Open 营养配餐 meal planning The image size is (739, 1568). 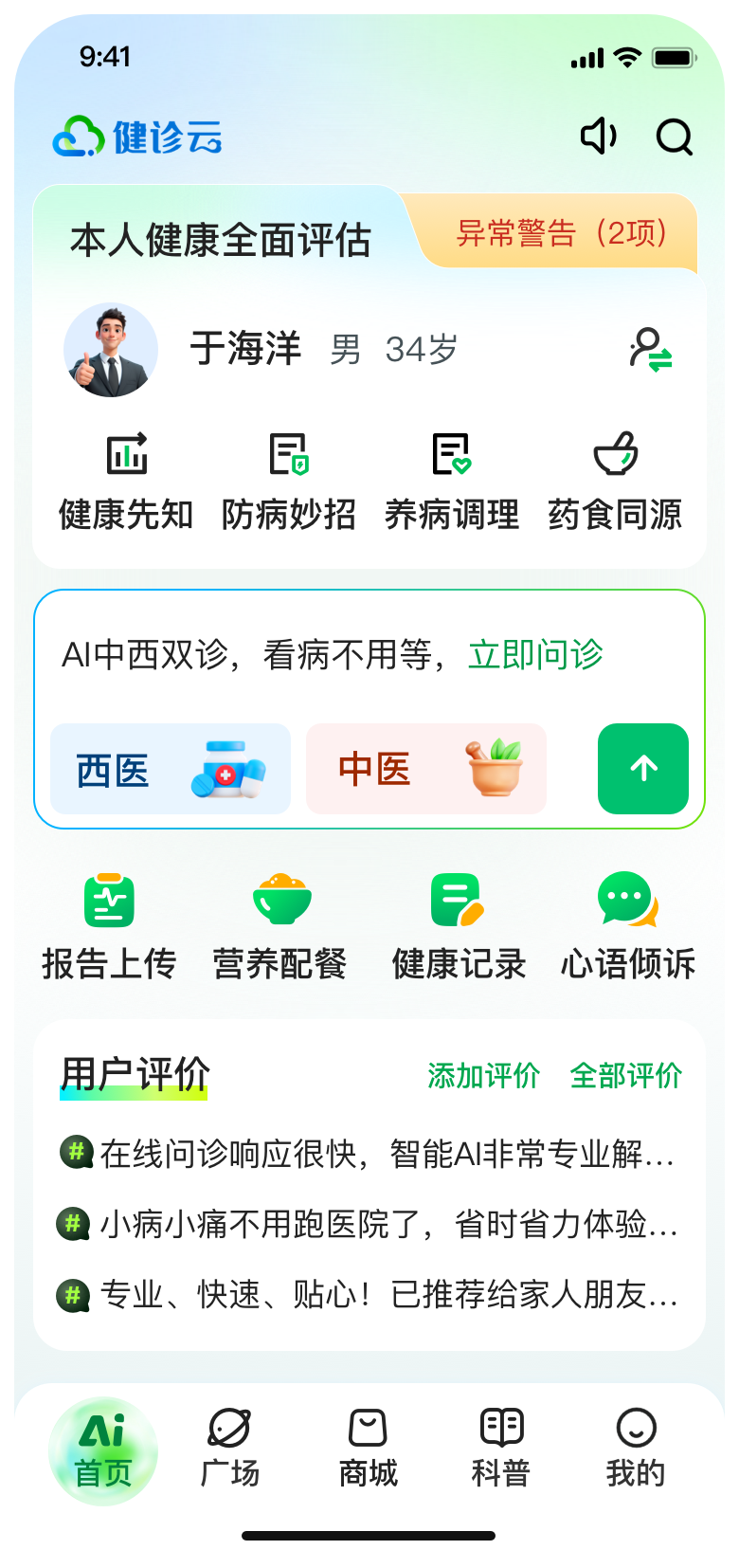[280, 926]
